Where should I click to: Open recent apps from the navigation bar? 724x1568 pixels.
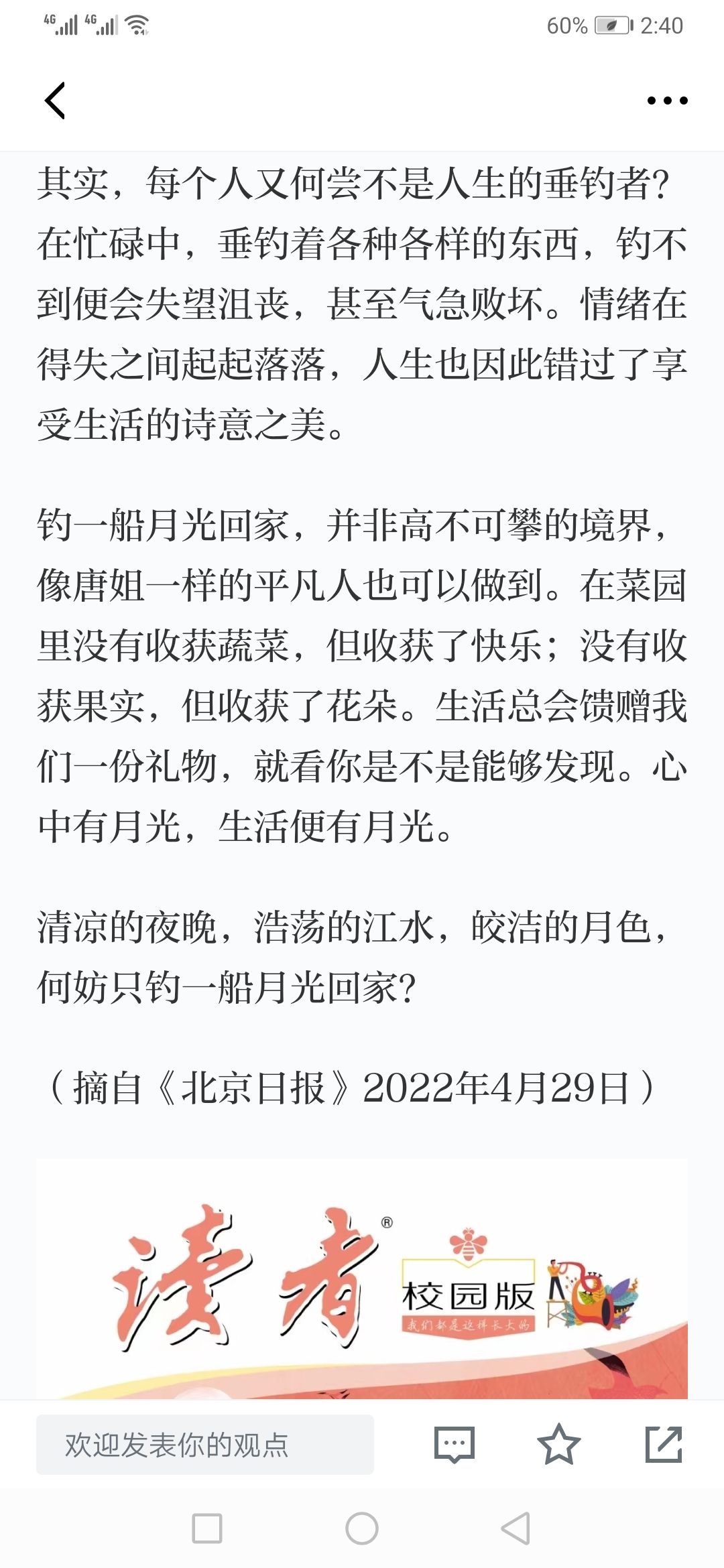207,1528
